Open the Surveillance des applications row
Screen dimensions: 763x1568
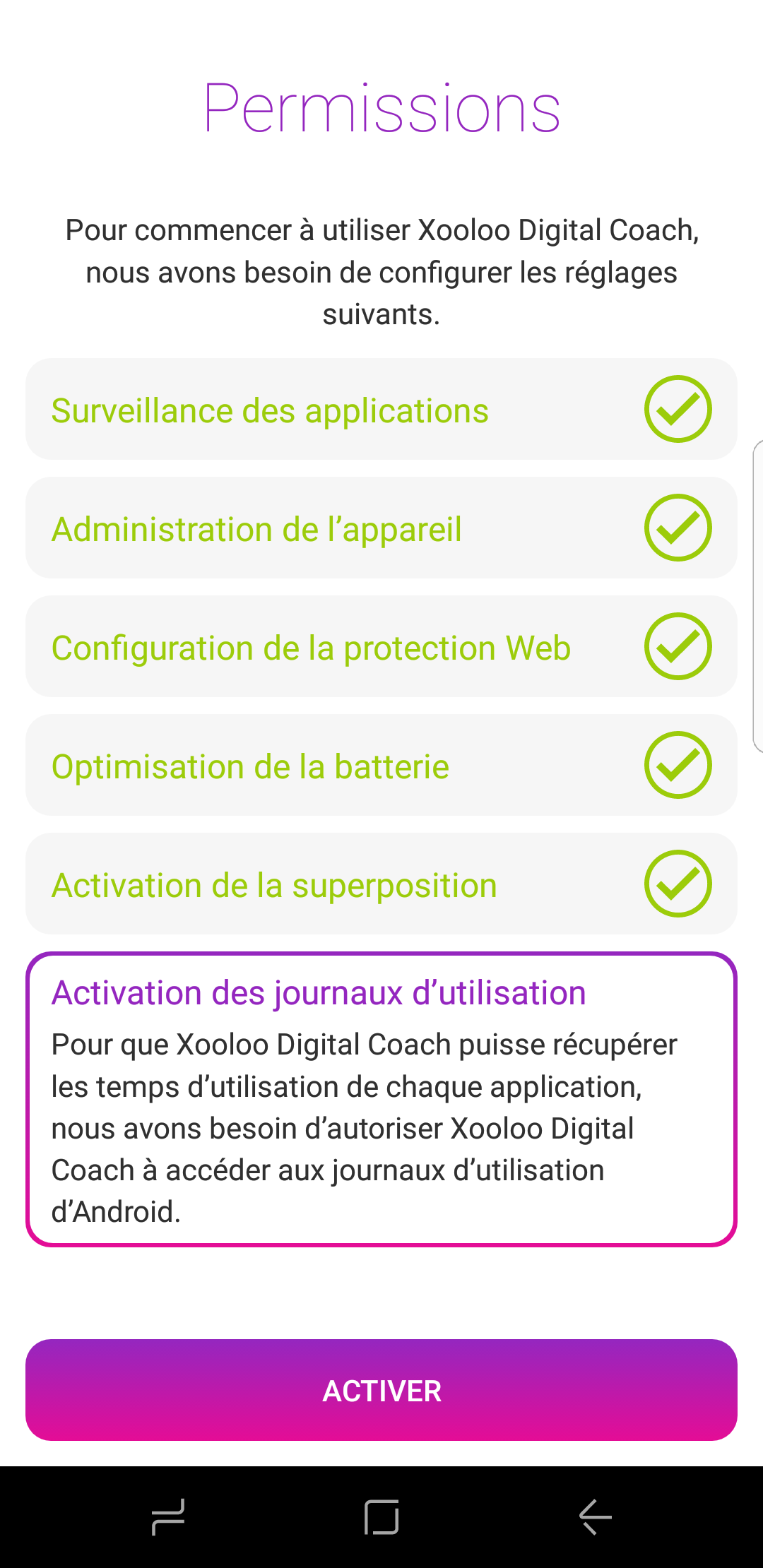click(381, 410)
